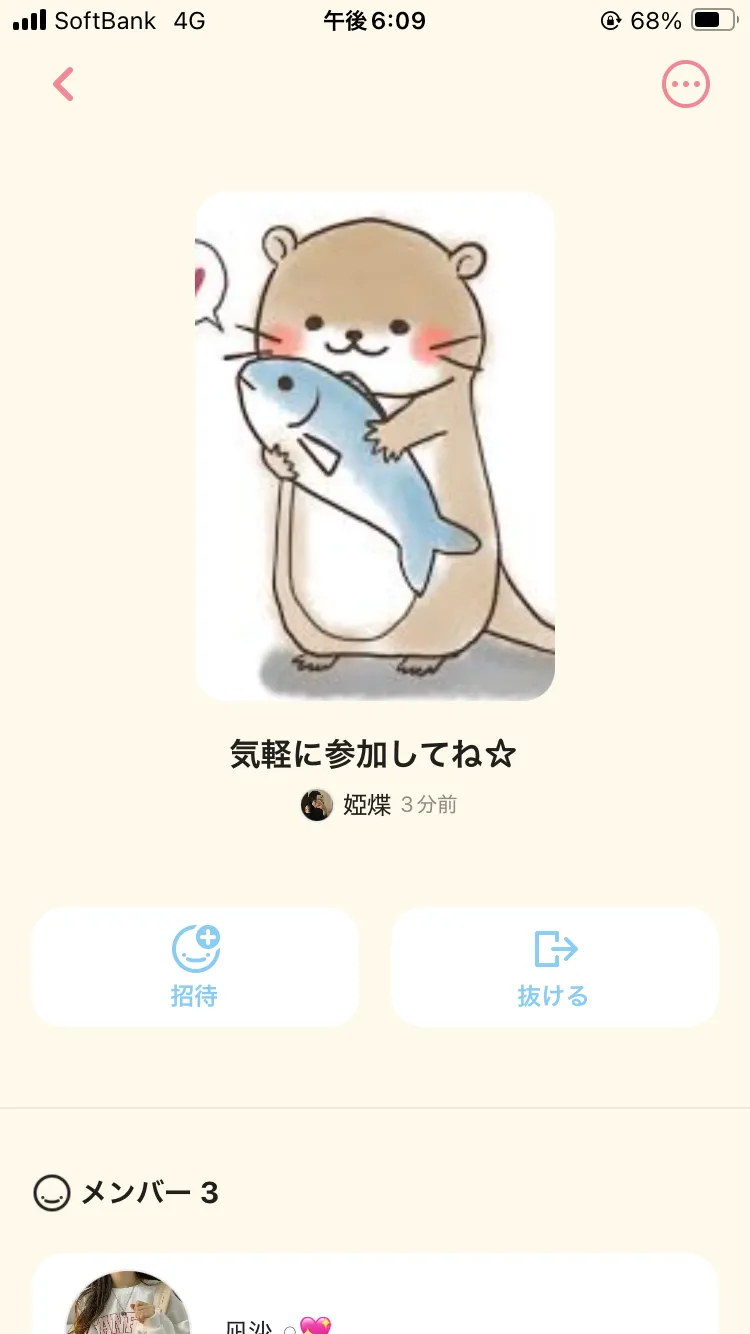
Task: Open the three-dot options menu
Action: [x=686, y=85]
